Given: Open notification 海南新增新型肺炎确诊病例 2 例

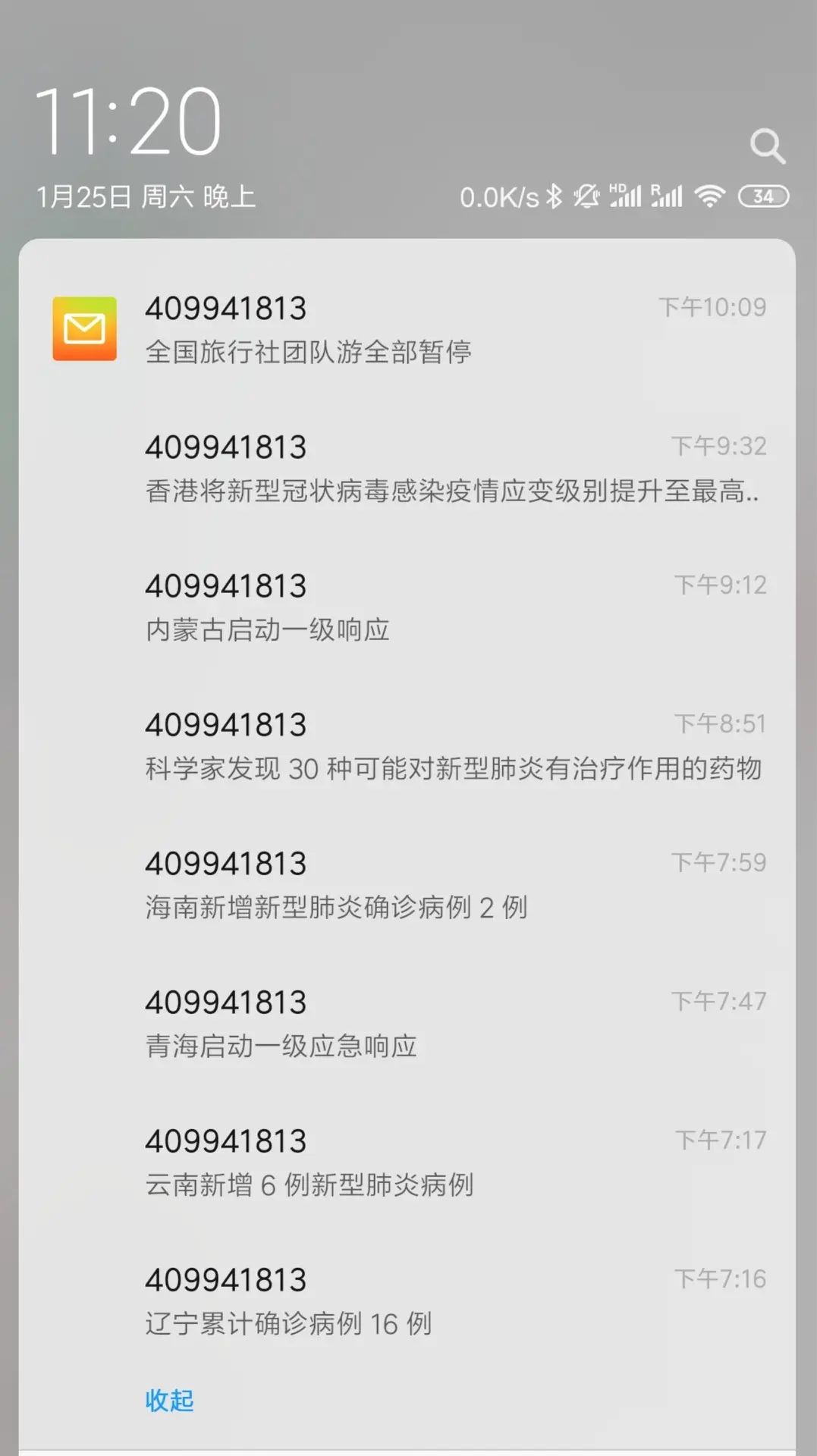Looking at the screenshot, I should 407,885.
